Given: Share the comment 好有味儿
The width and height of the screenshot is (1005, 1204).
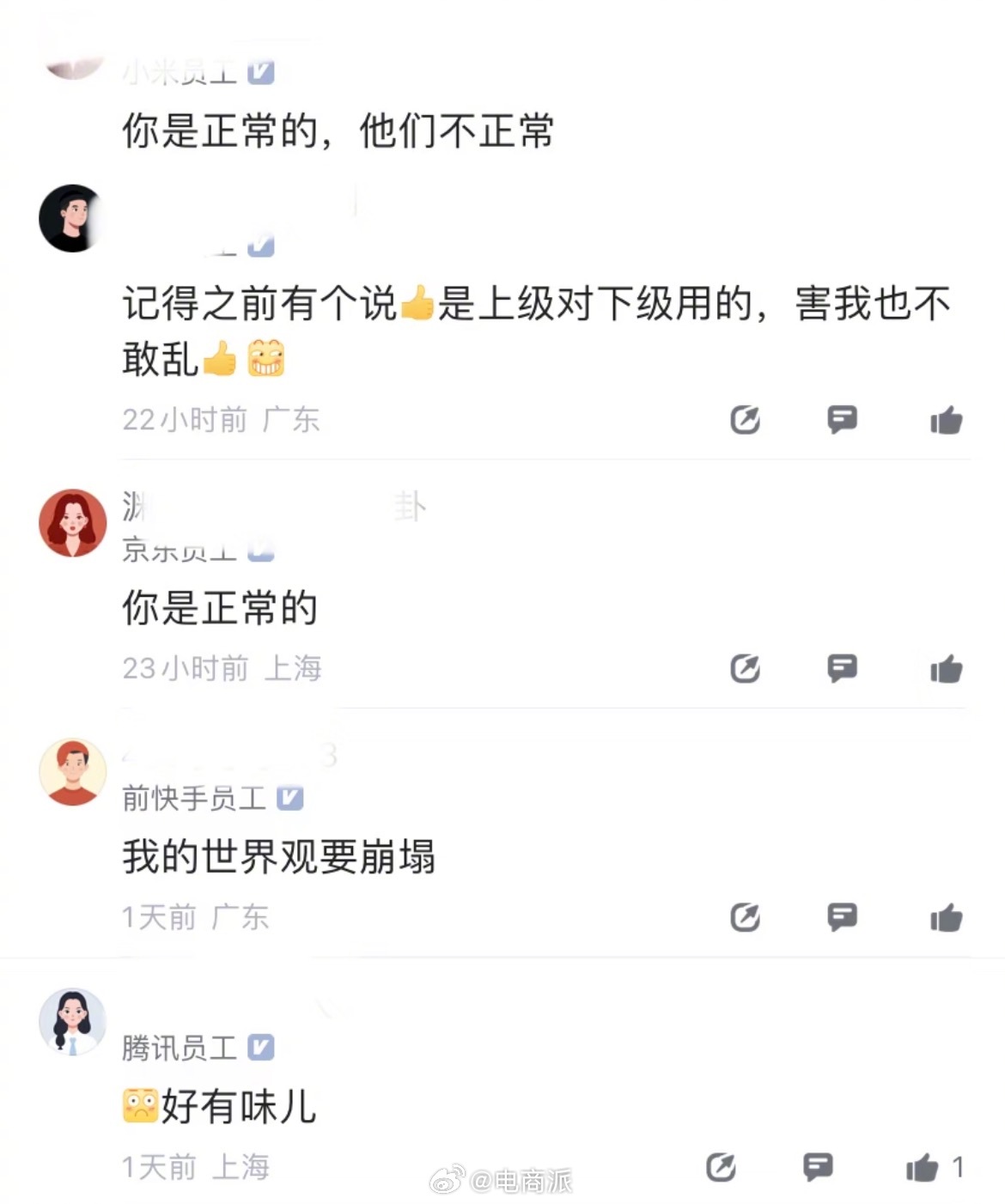Looking at the screenshot, I should [x=721, y=1166].
